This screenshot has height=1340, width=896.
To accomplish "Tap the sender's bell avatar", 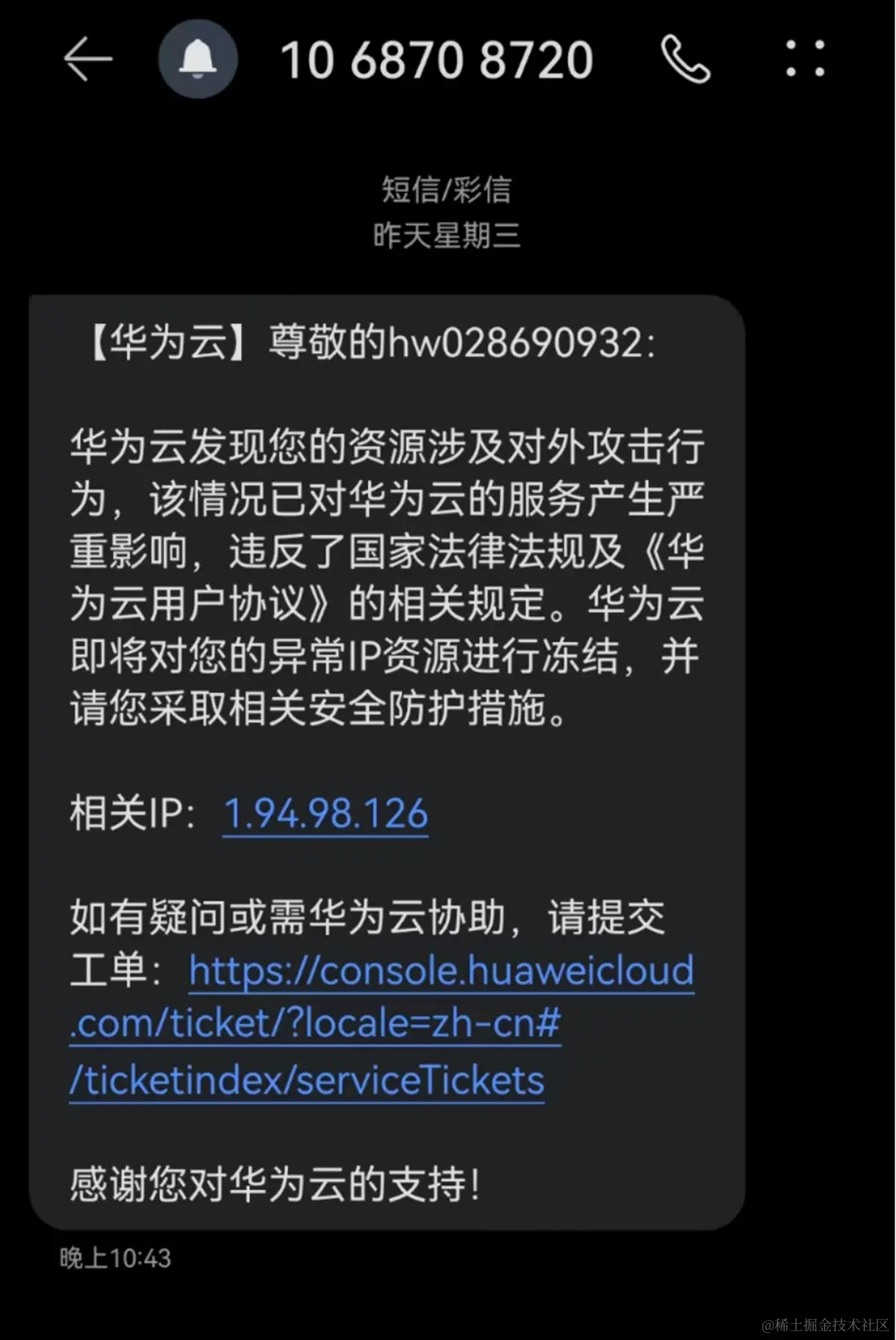I will tap(198, 60).
